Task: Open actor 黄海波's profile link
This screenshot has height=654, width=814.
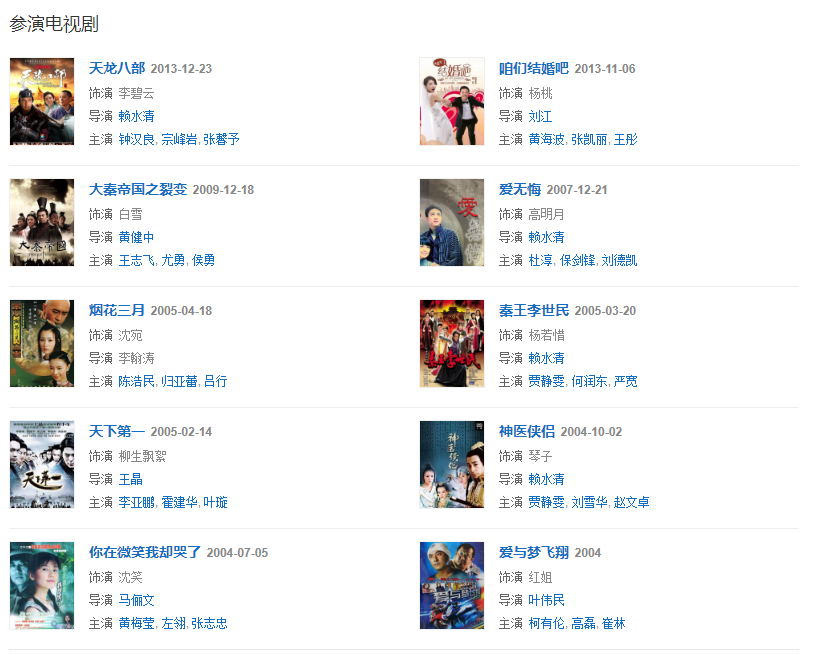Action: (546, 139)
